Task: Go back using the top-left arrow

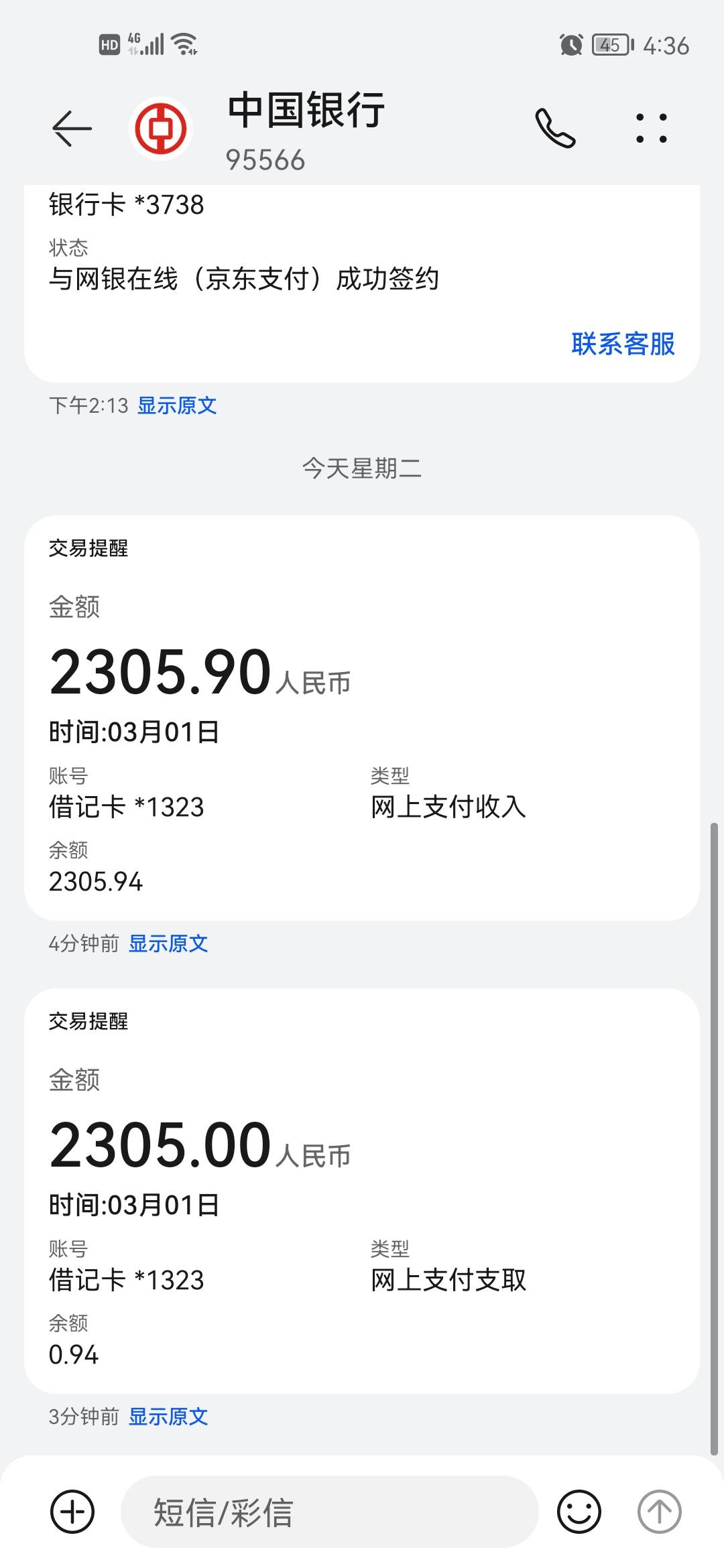Action: (x=72, y=128)
